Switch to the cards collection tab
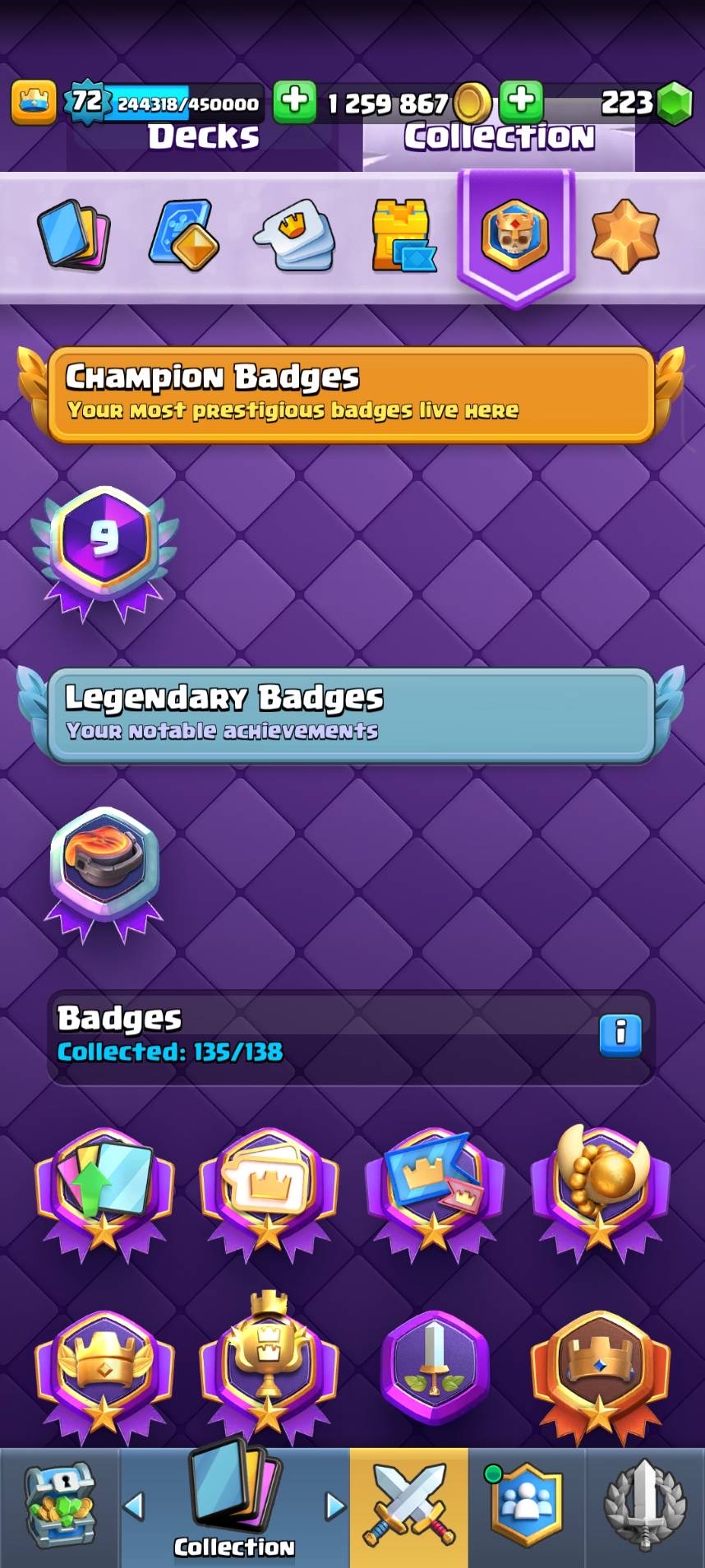The image size is (705, 1568). (x=74, y=235)
